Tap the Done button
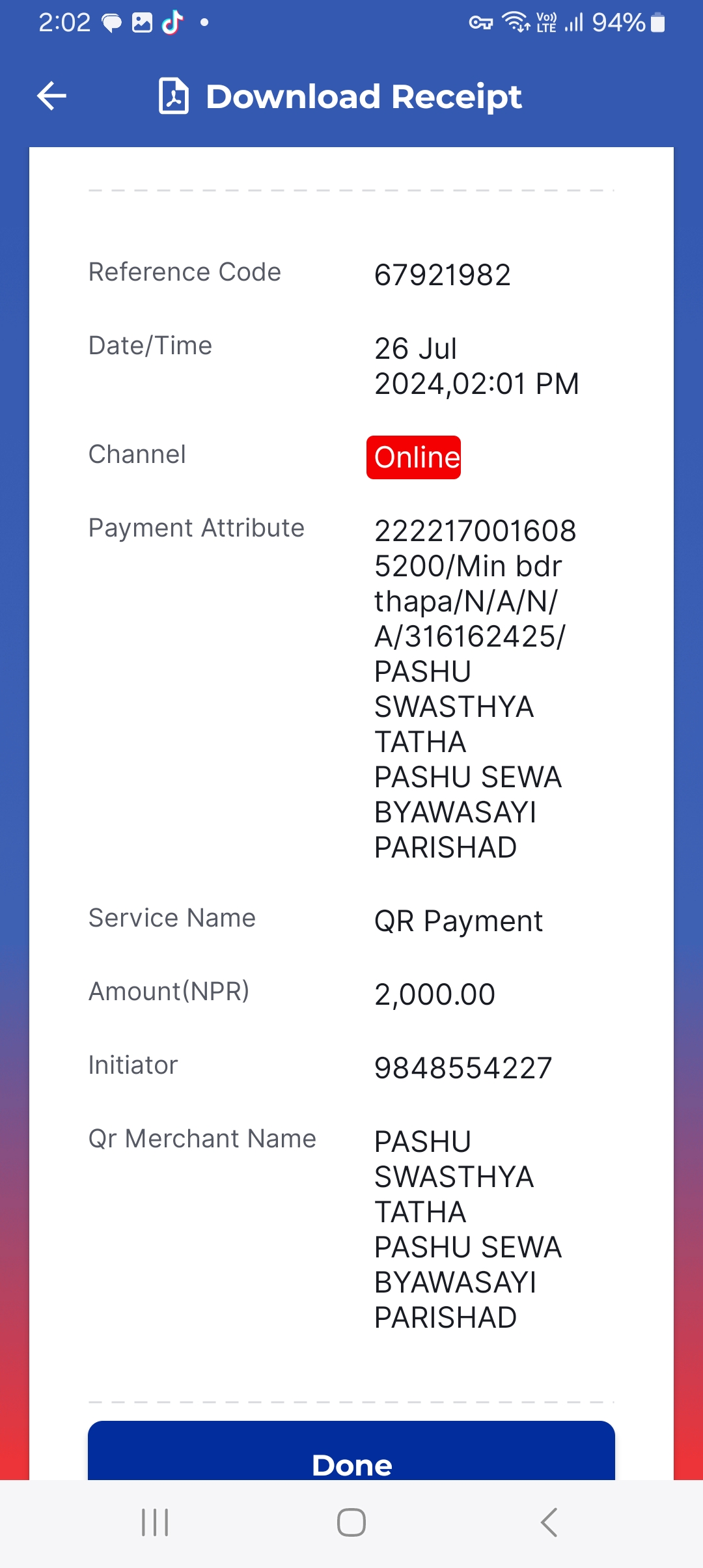 pyautogui.click(x=351, y=1451)
